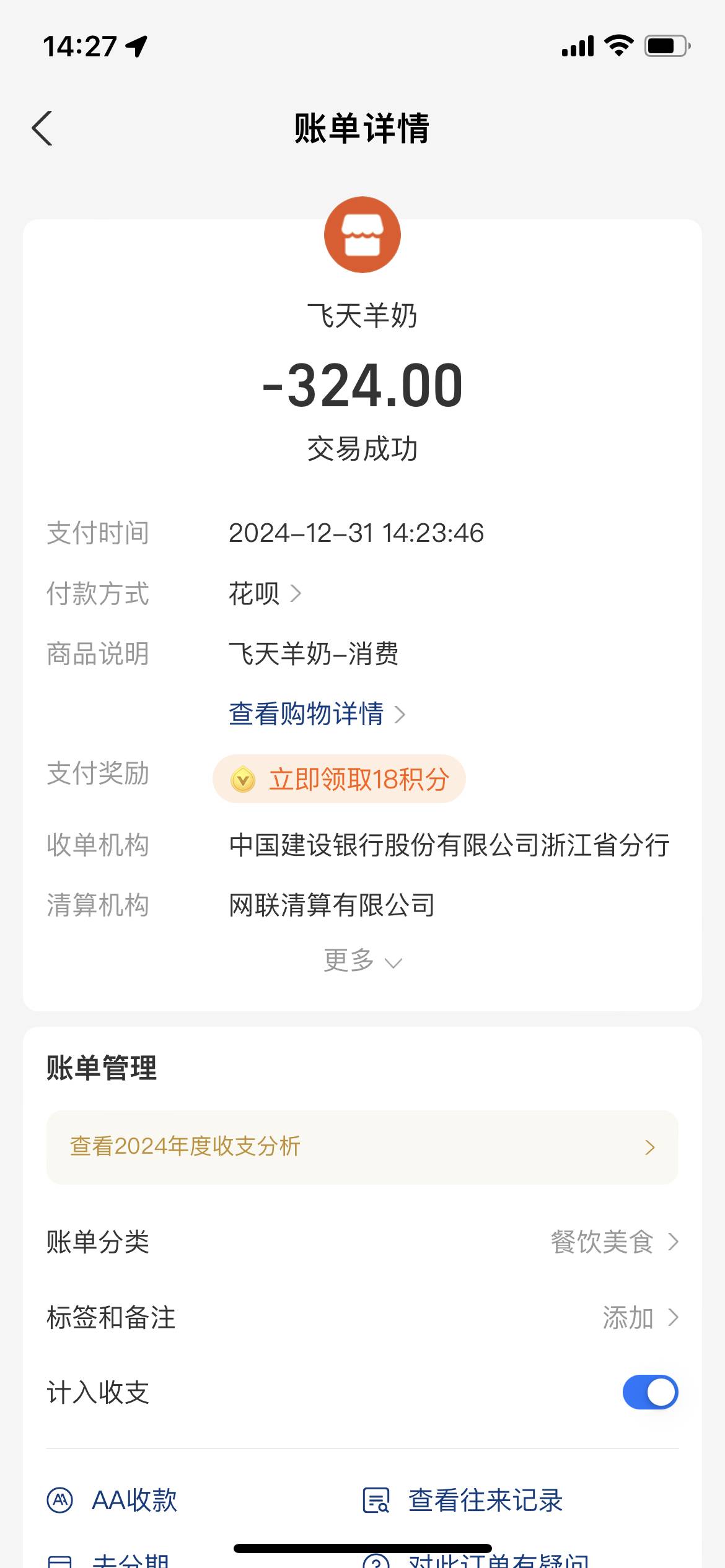Open 查看往来记录
The width and height of the screenshot is (725, 1568).
coord(462,1500)
